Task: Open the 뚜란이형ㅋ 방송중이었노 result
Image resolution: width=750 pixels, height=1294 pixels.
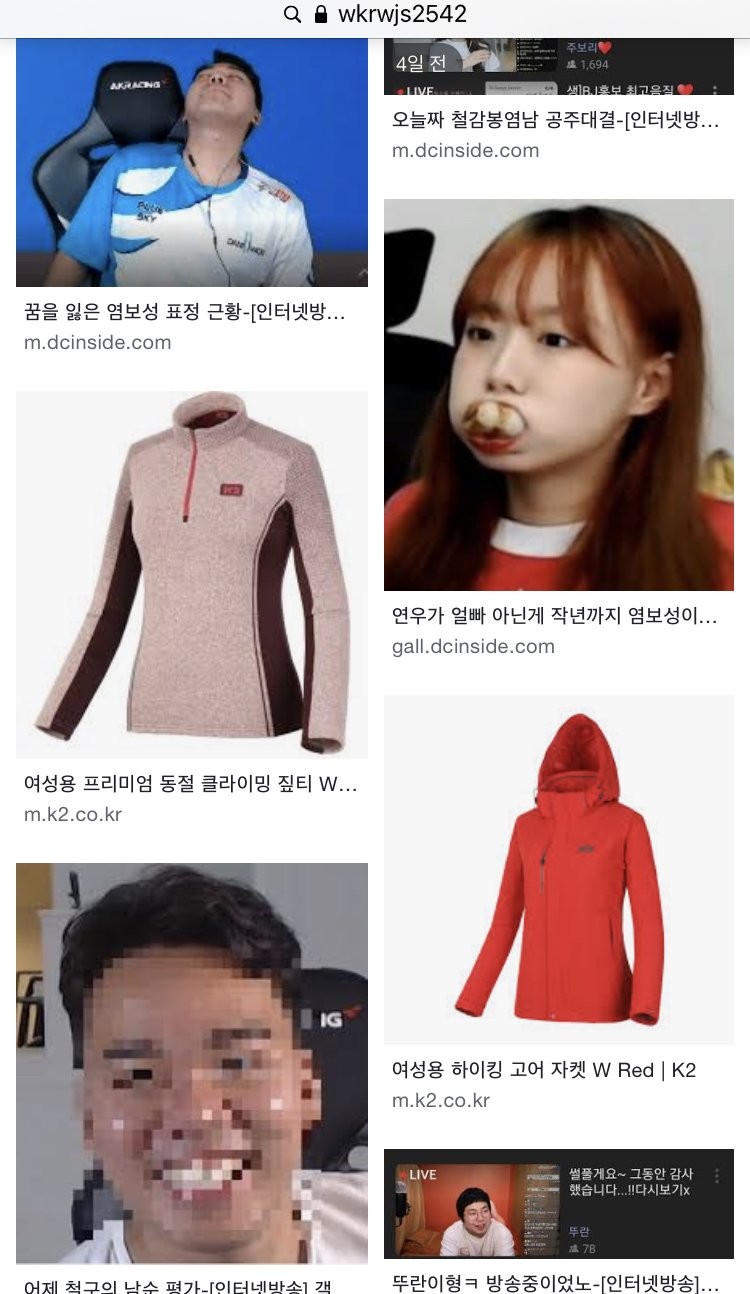Action: click(x=558, y=1203)
